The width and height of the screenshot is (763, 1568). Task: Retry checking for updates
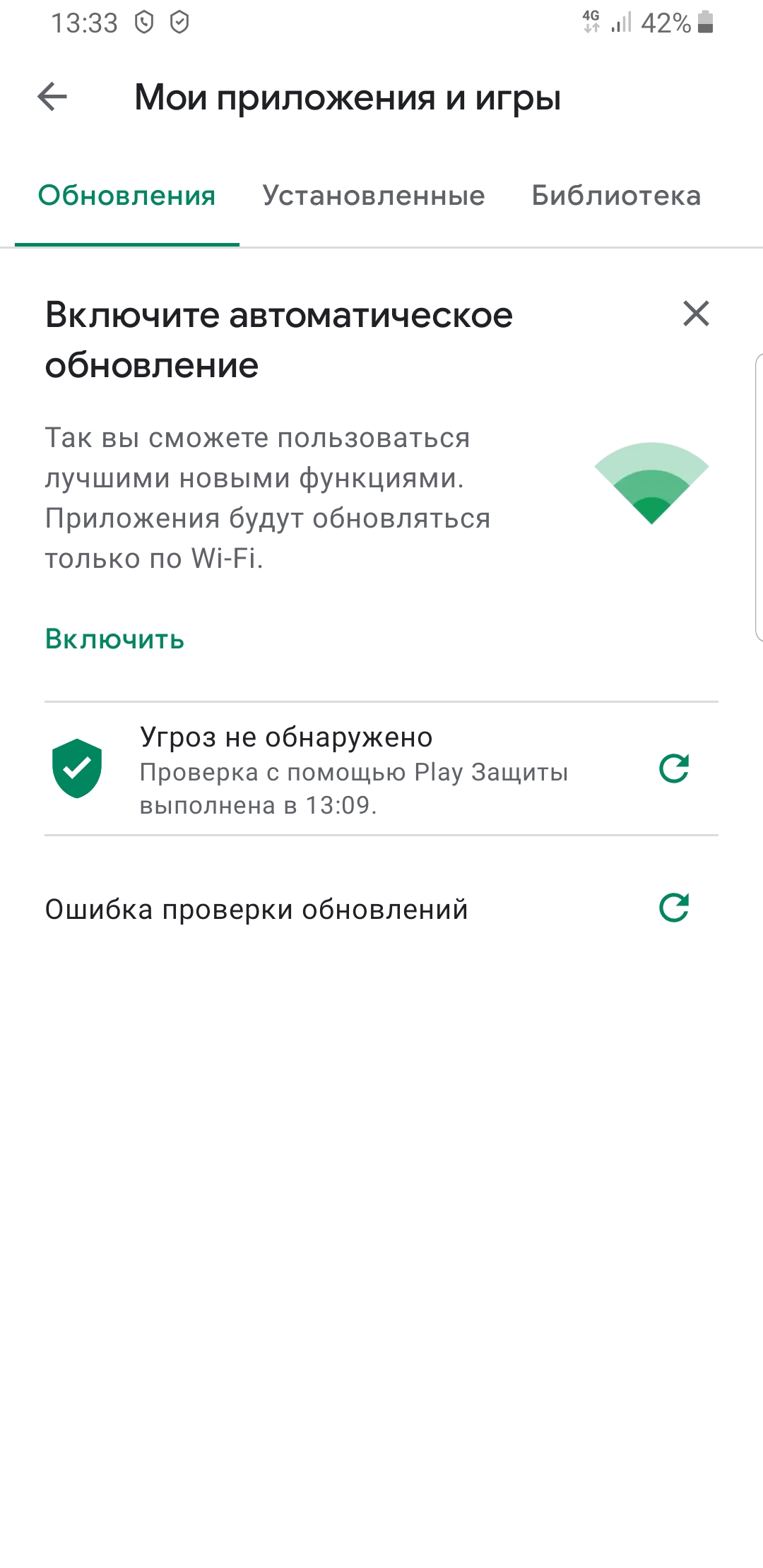[x=674, y=908]
